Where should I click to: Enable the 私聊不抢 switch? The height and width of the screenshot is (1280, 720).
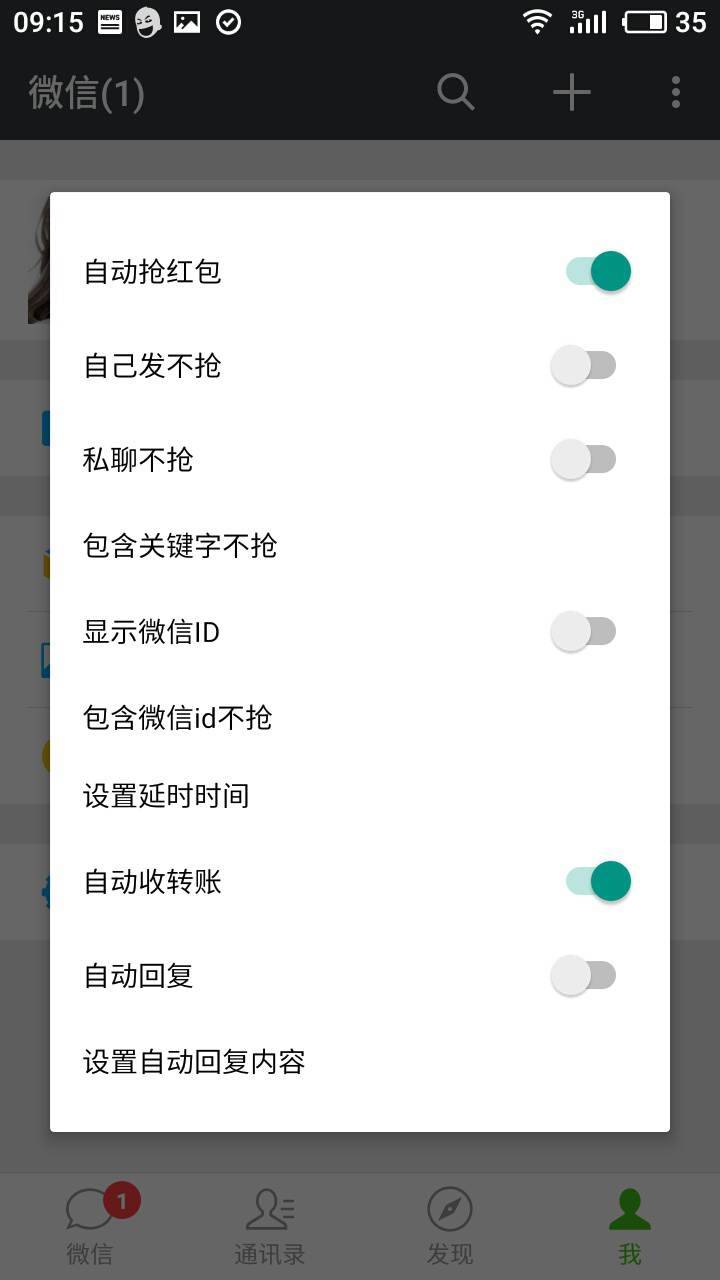584,460
